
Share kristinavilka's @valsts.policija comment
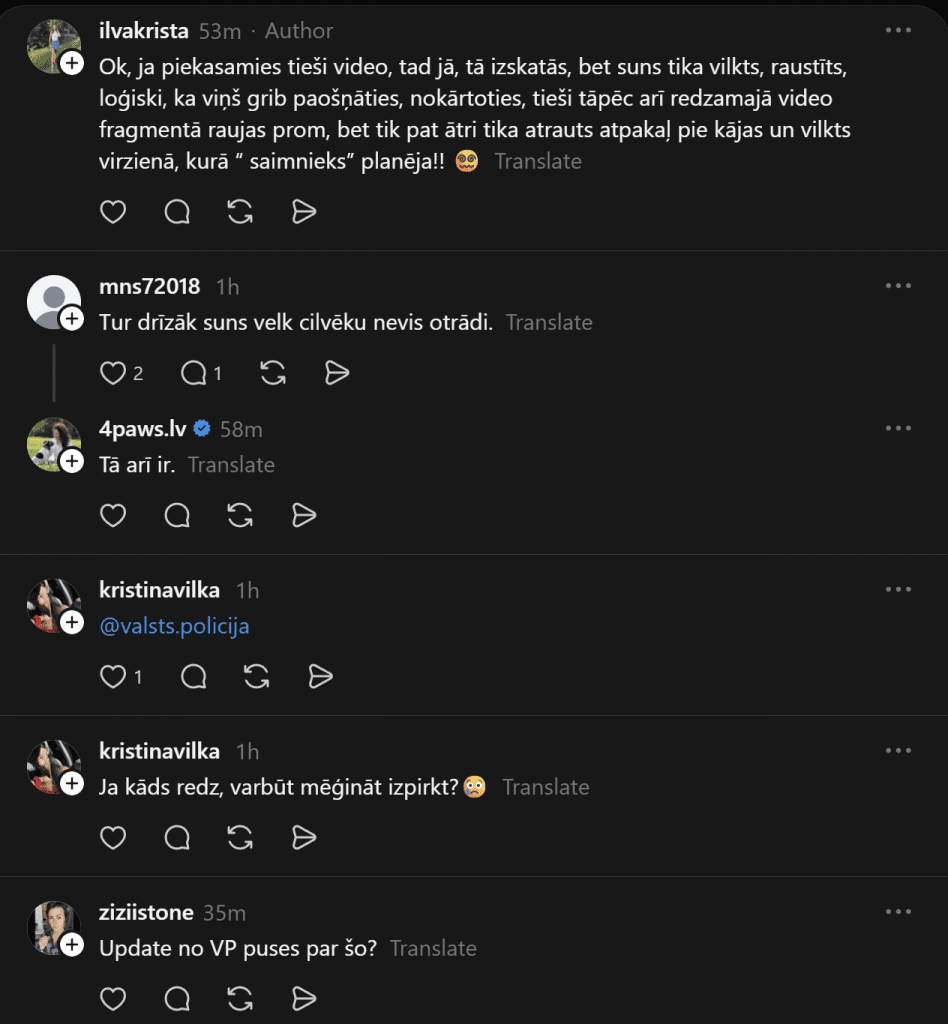tap(320, 677)
